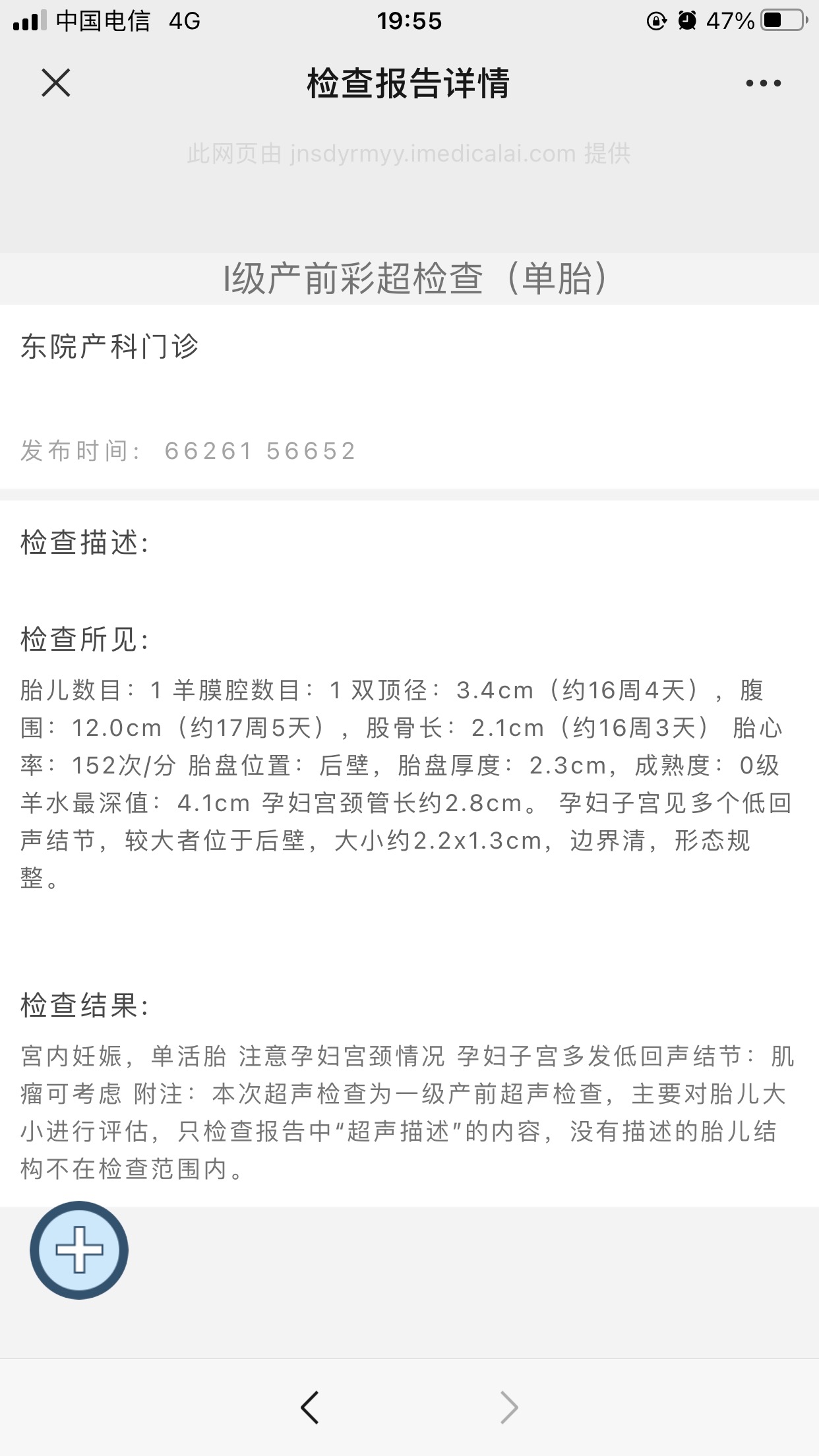Go back to the previous web page
Screen dimensions: 819x1456
[x=310, y=1407]
